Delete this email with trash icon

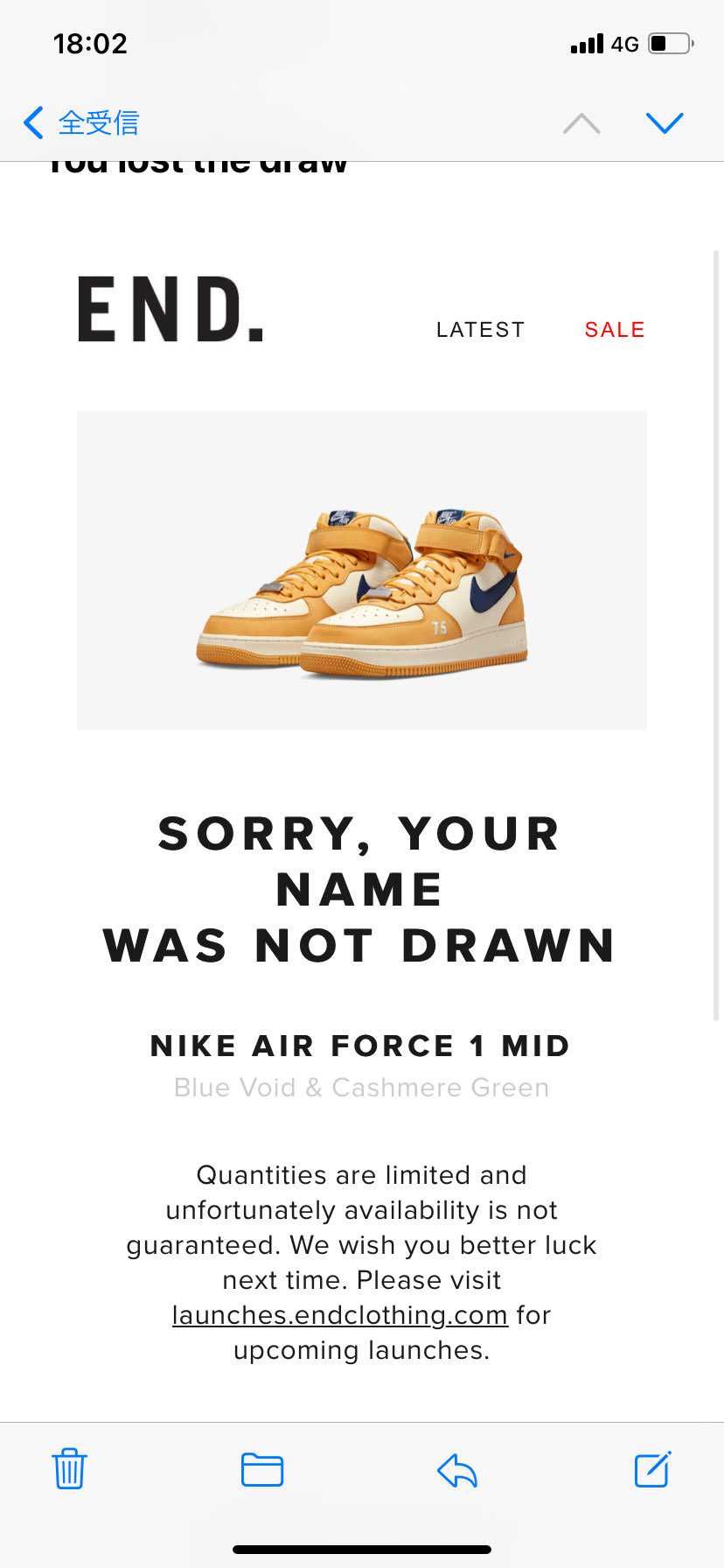[x=69, y=1469]
